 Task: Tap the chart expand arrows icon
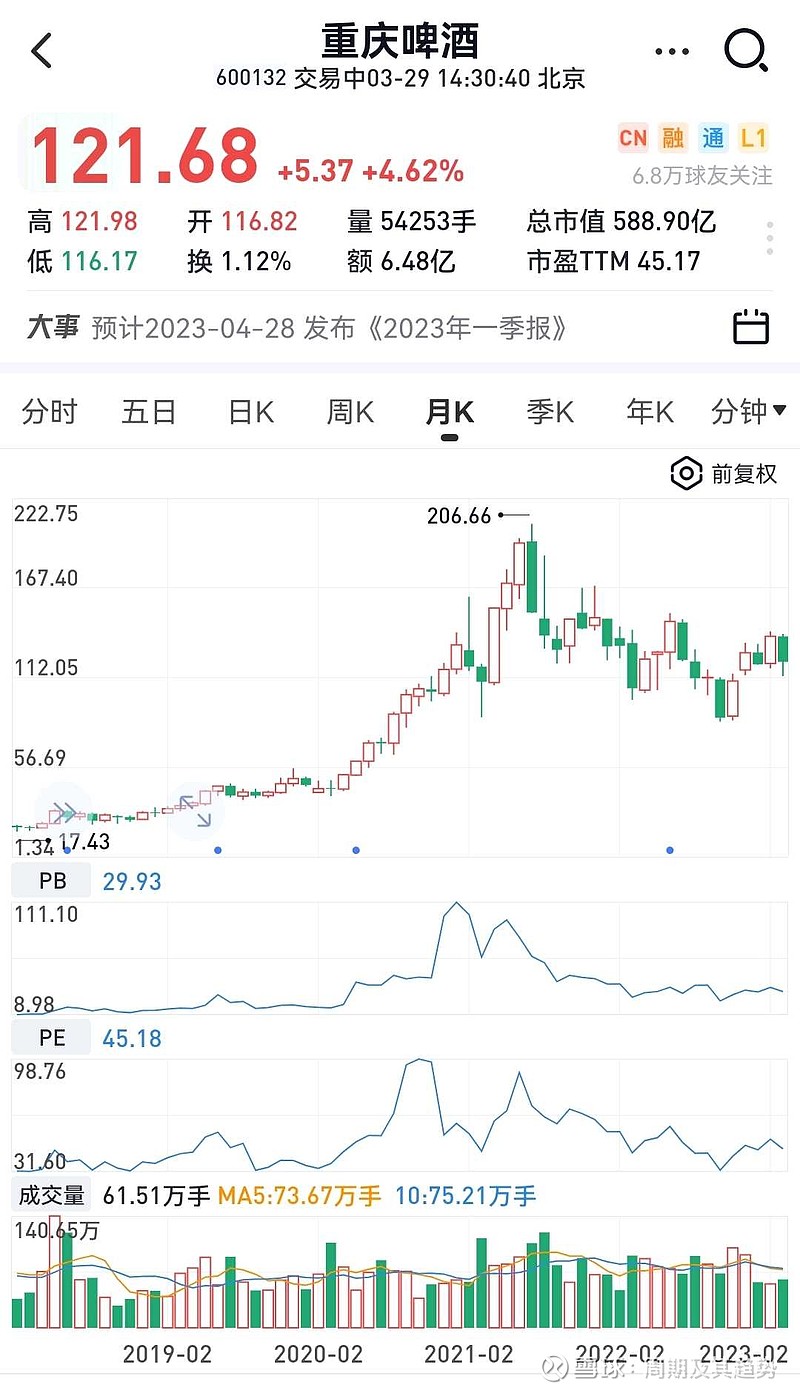click(x=196, y=810)
